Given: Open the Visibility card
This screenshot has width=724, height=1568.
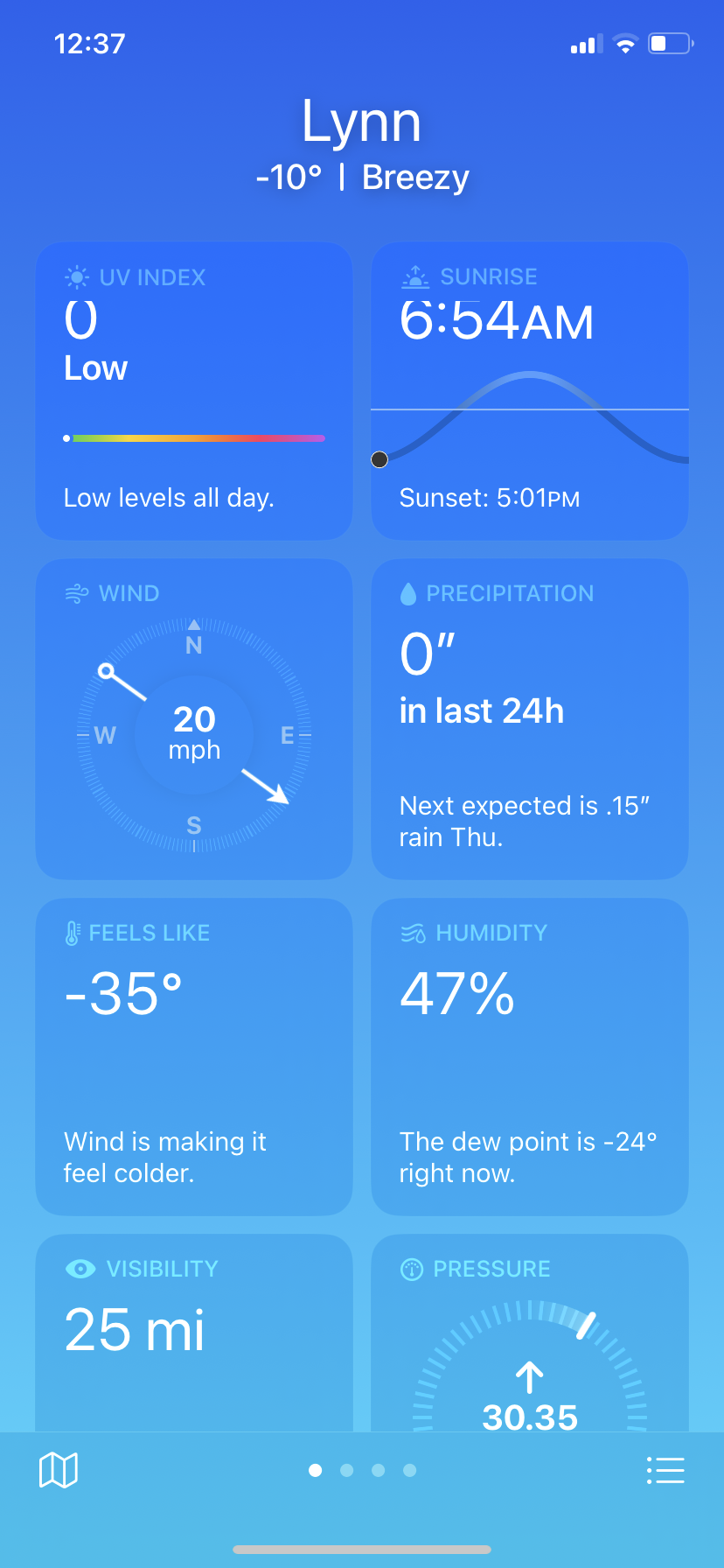Looking at the screenshot, I should 193,1332.
